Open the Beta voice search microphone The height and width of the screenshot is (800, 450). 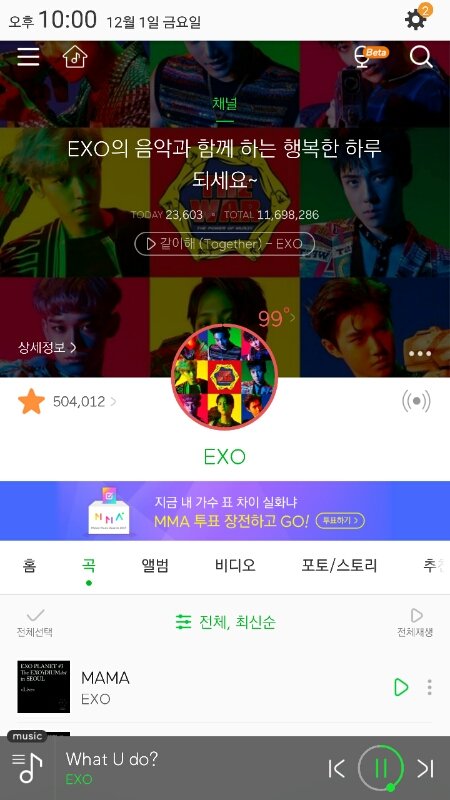pos(370,56)
